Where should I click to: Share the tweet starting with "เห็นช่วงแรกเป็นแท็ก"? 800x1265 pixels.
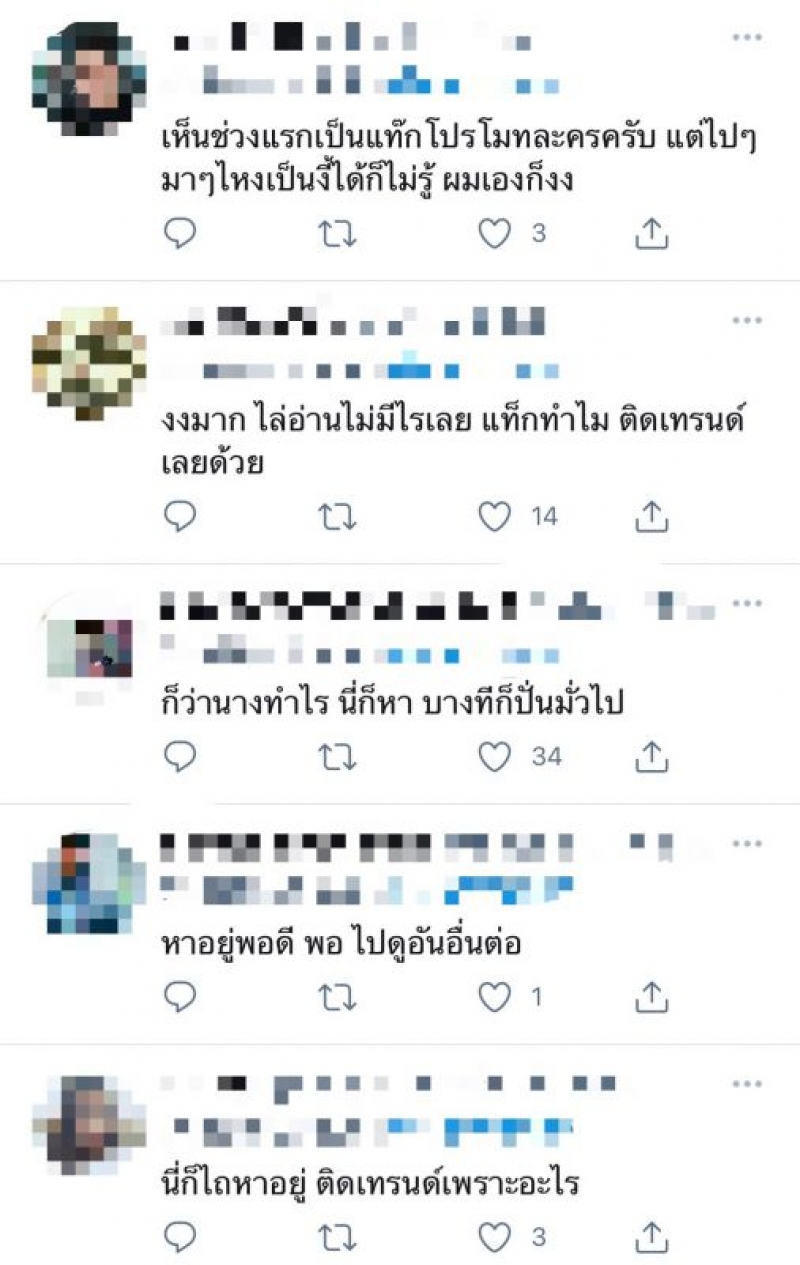click(652, 233)
